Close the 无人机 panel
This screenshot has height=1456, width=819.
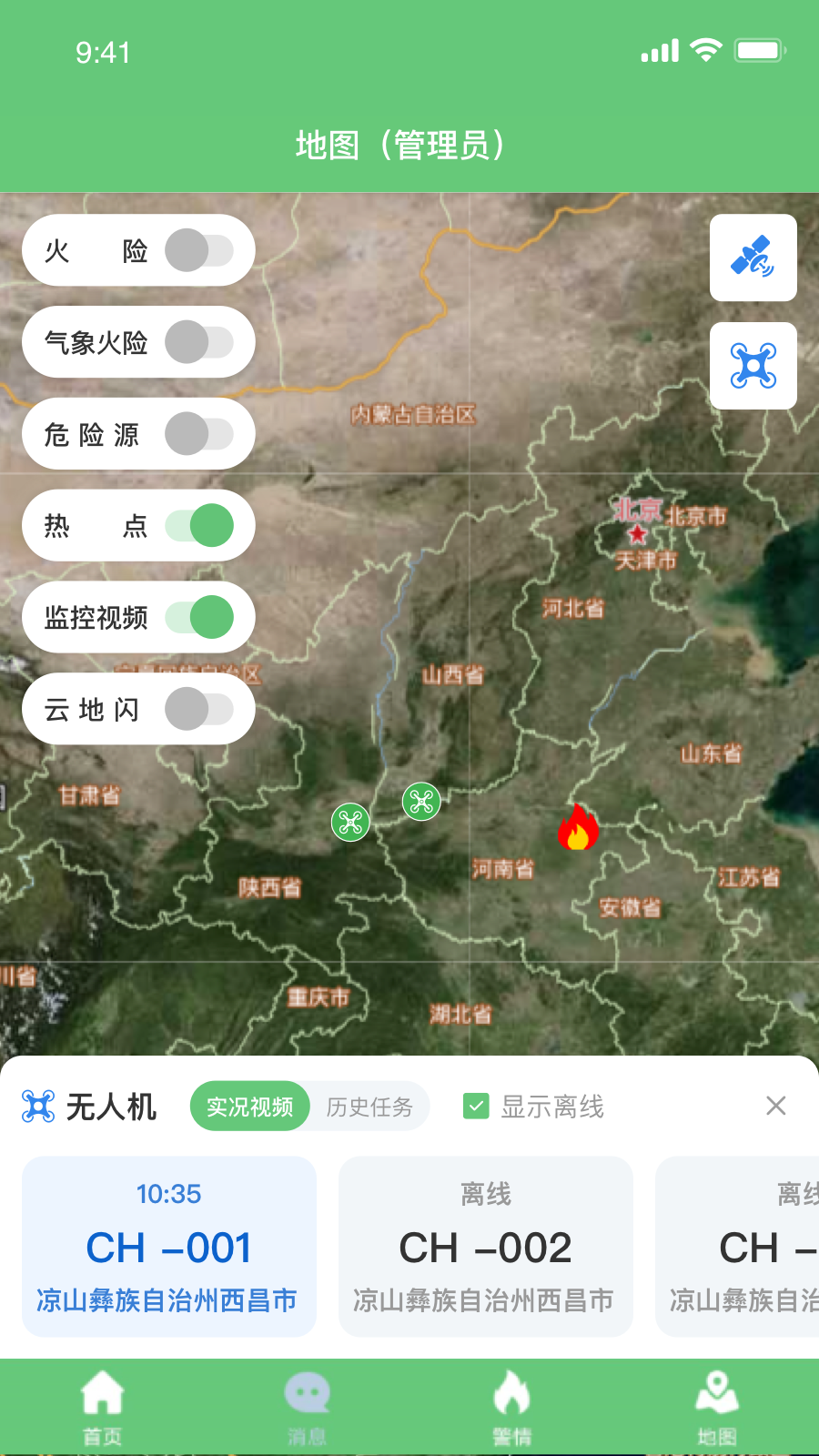[775, 1106]
